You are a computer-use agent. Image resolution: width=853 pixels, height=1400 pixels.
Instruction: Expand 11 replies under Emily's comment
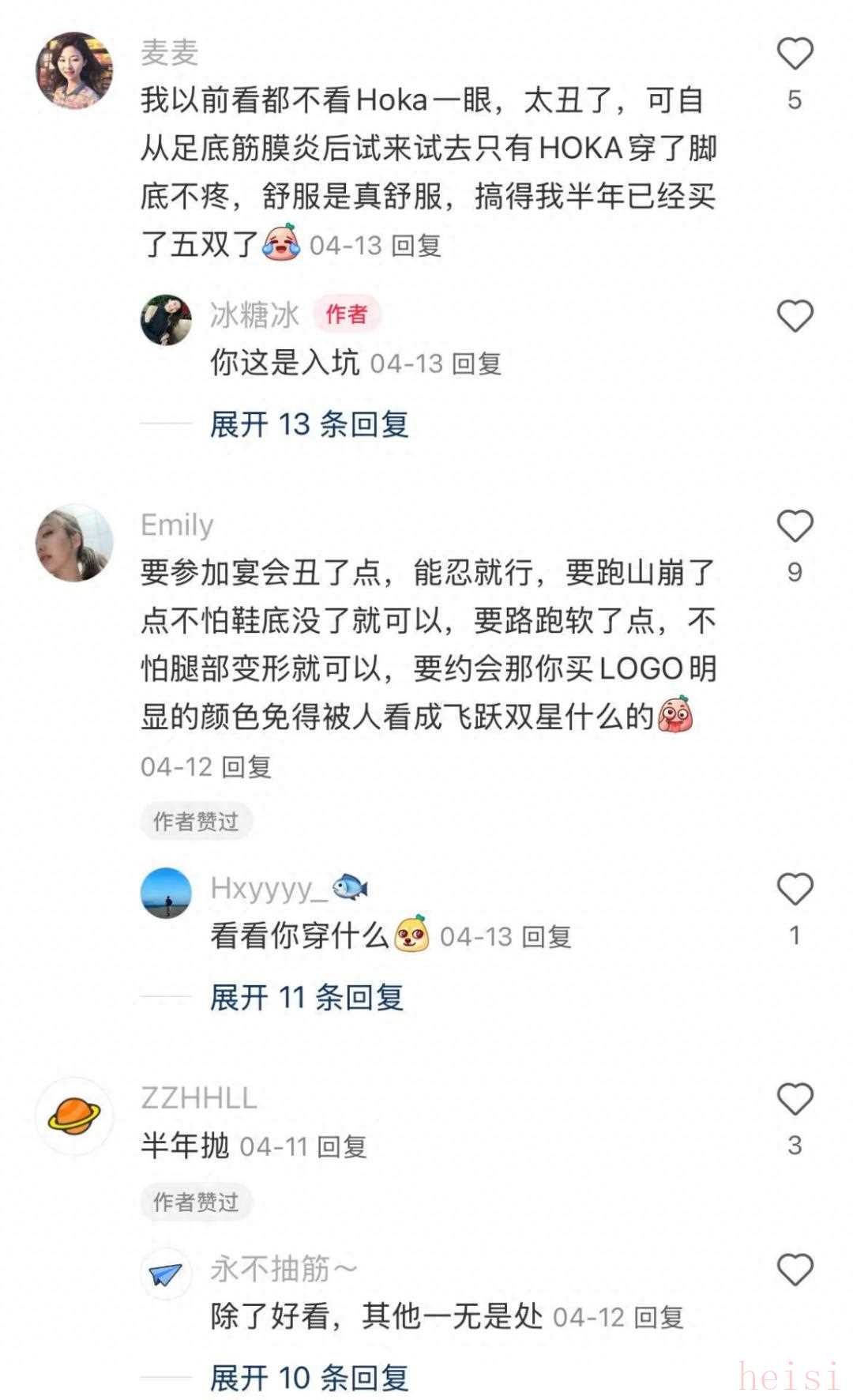tap(306, 997)
